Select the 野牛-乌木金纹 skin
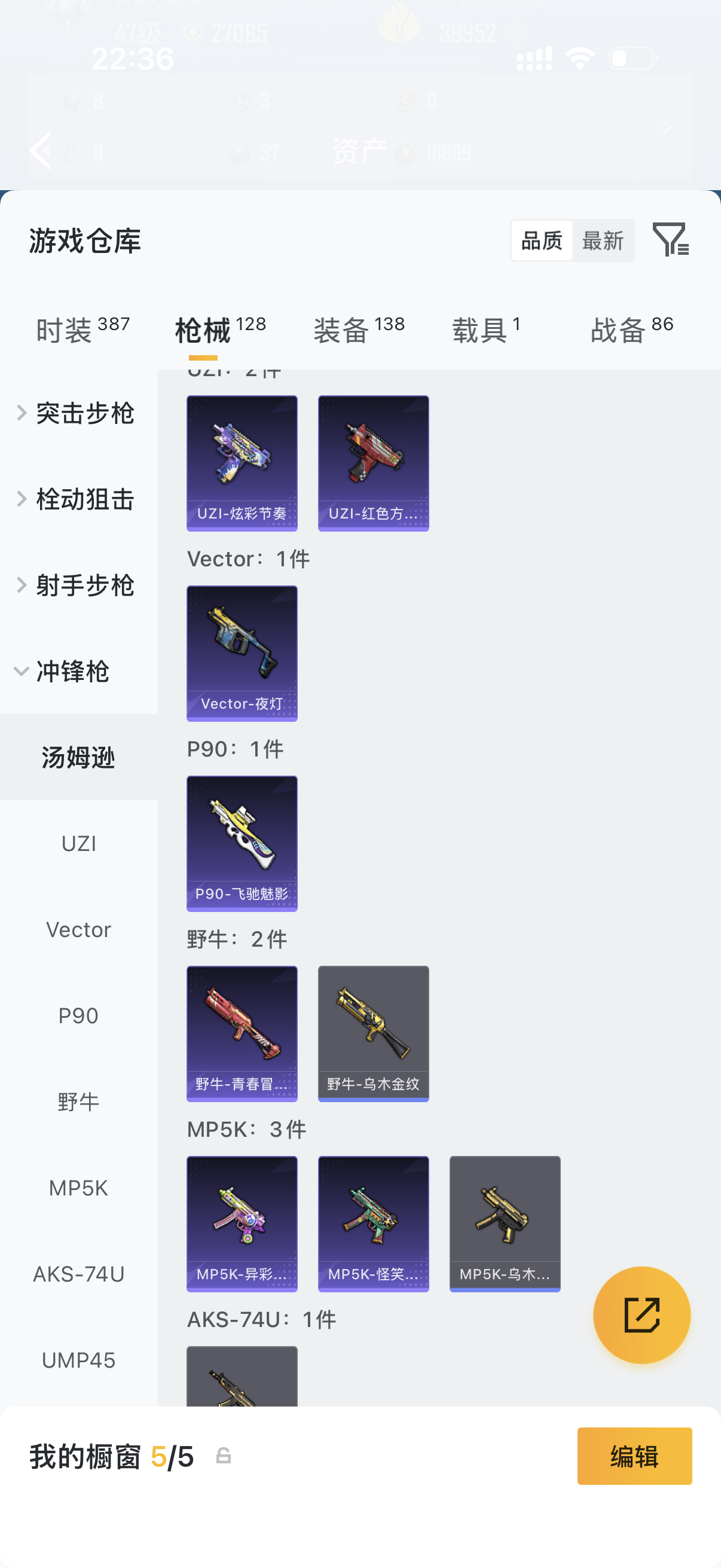Screen dimensions: 721x1568 pyautogui.click(x=373, y=1033)
